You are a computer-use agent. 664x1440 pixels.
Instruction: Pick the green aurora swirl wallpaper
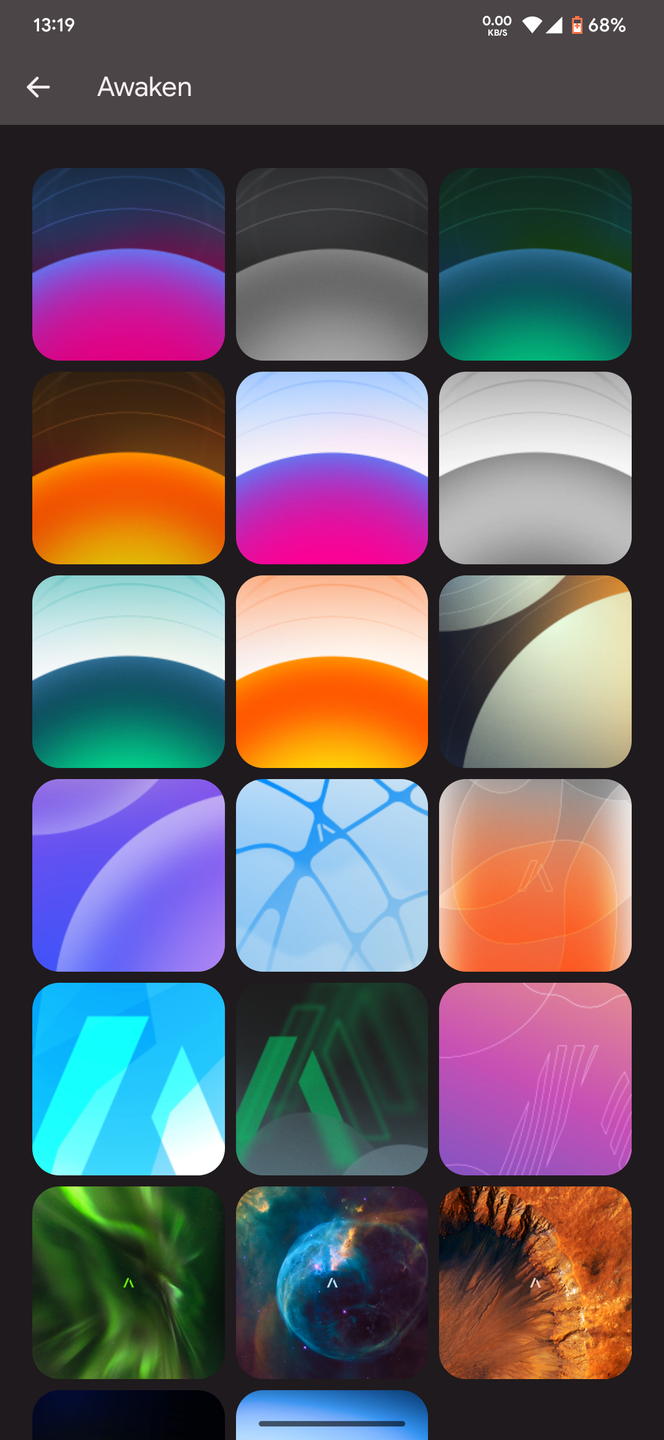pos(128,1282)
